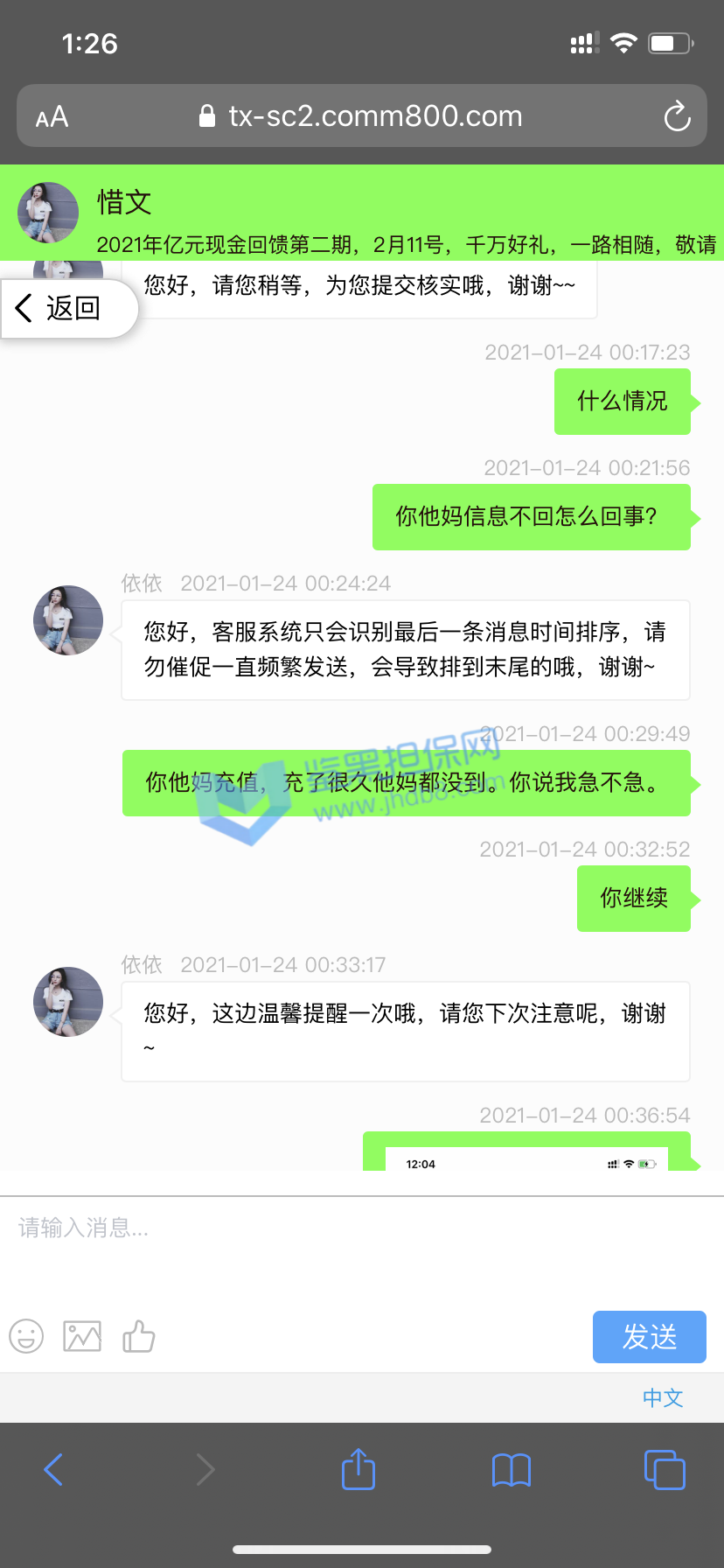This screenshot has height=1568, width=724.
Task: Tap the thumbs-up rating icon
Action: point(138,1336)
